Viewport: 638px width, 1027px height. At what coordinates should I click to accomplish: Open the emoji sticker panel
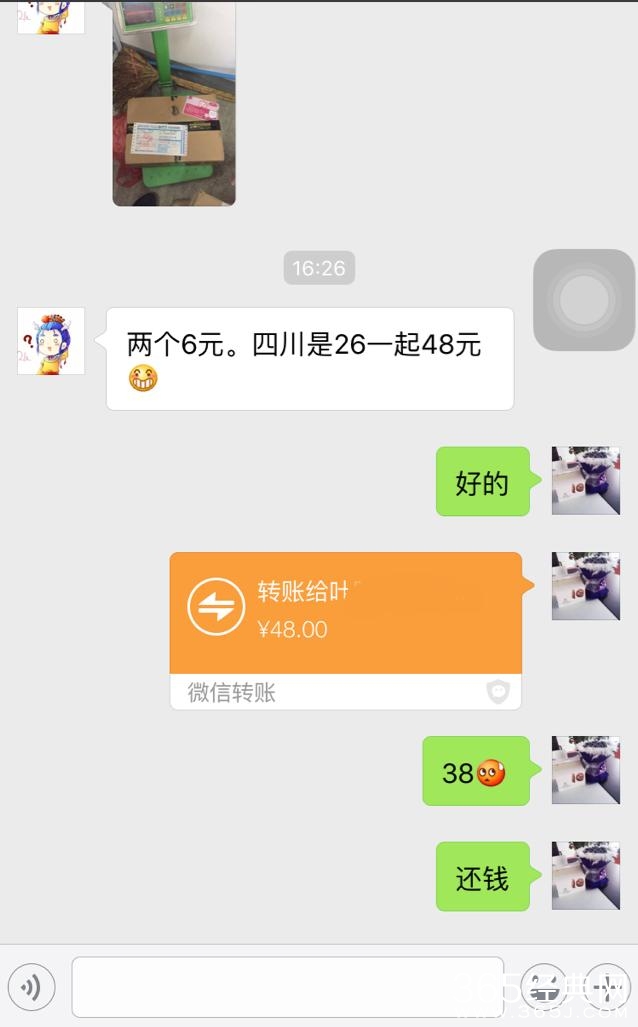click(544, 988)
